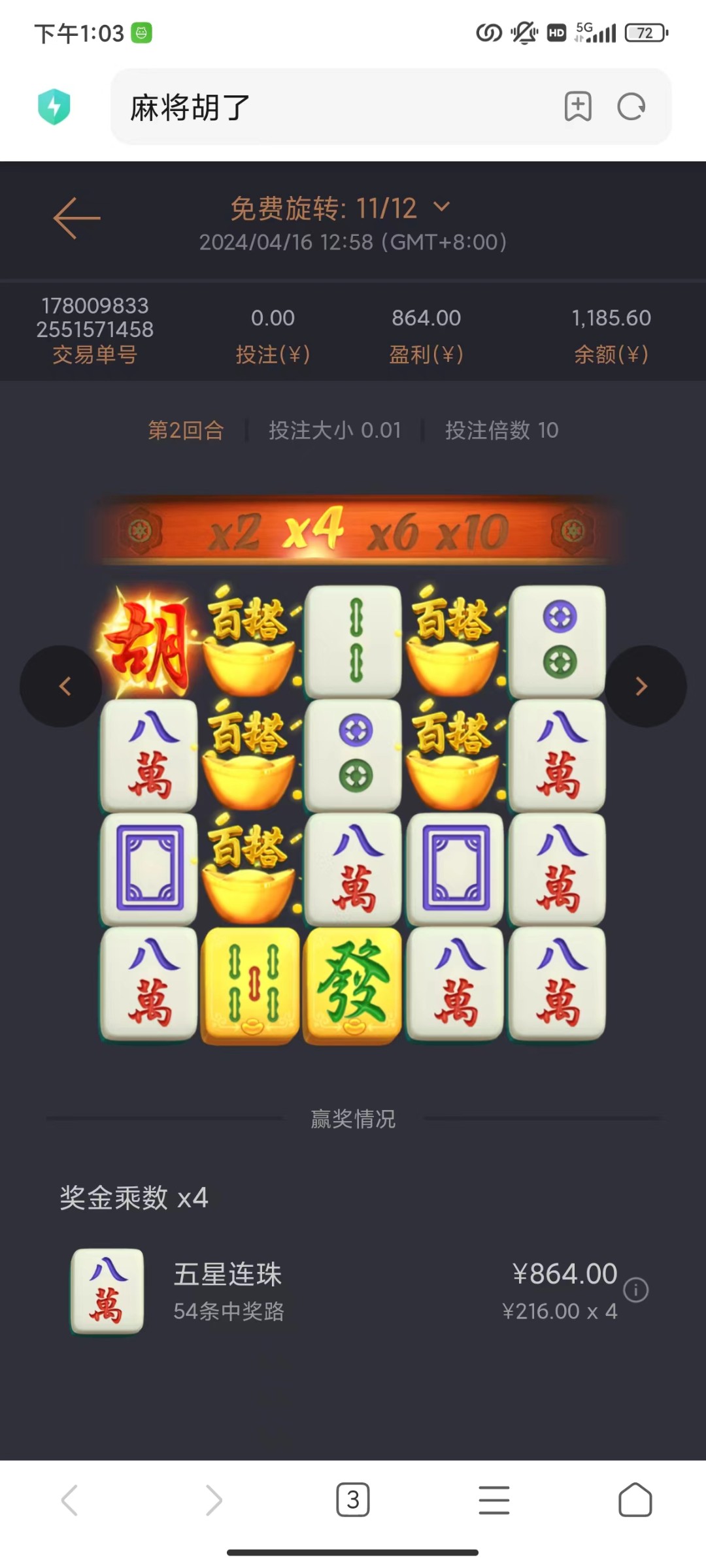Tap the address bar showing 麻将胡了
The width and height of the screenshot is (706, 1568).
pyautogui.click(x=327, y=107)
